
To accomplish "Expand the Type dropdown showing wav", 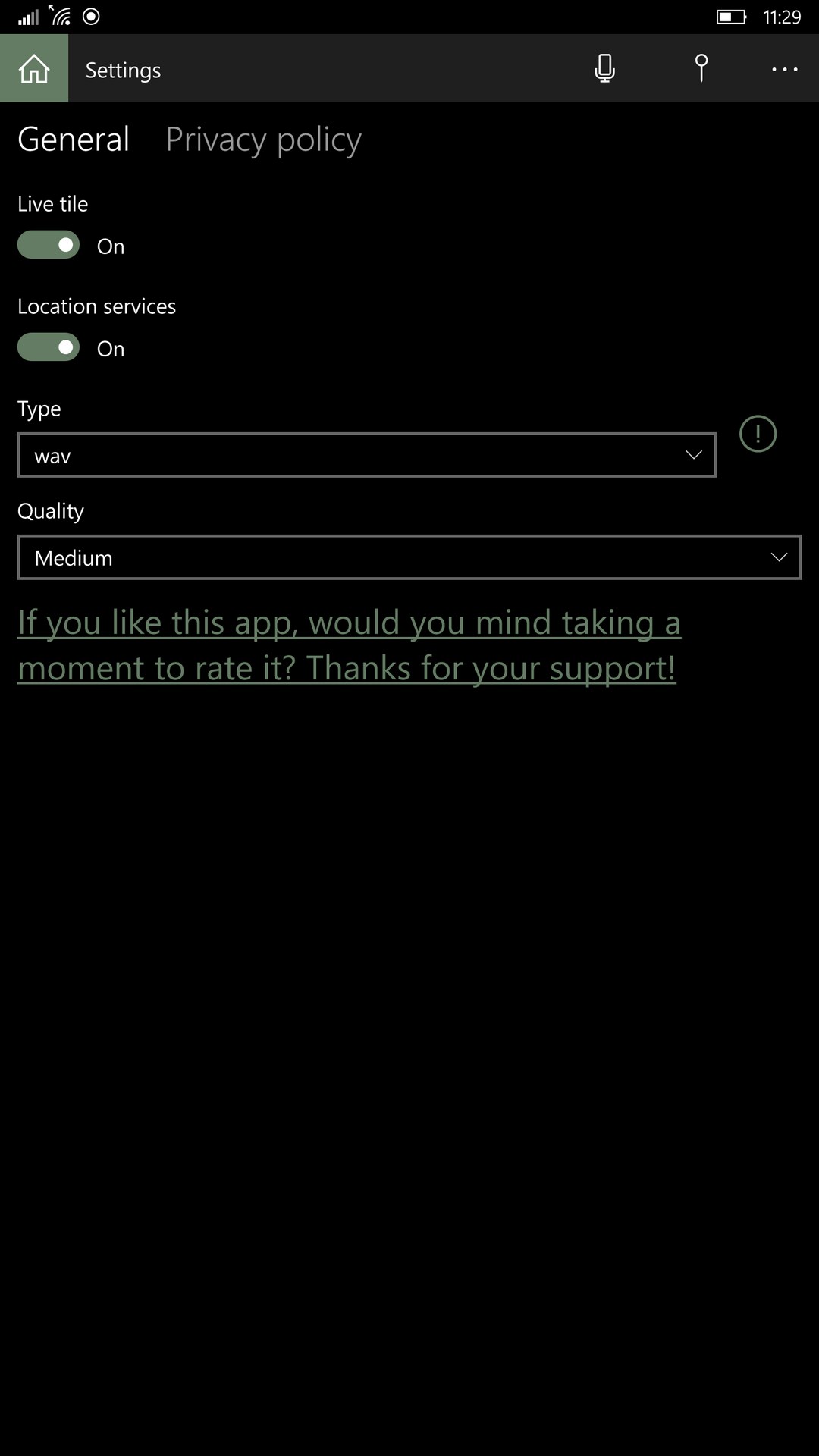I will point(366,455).
